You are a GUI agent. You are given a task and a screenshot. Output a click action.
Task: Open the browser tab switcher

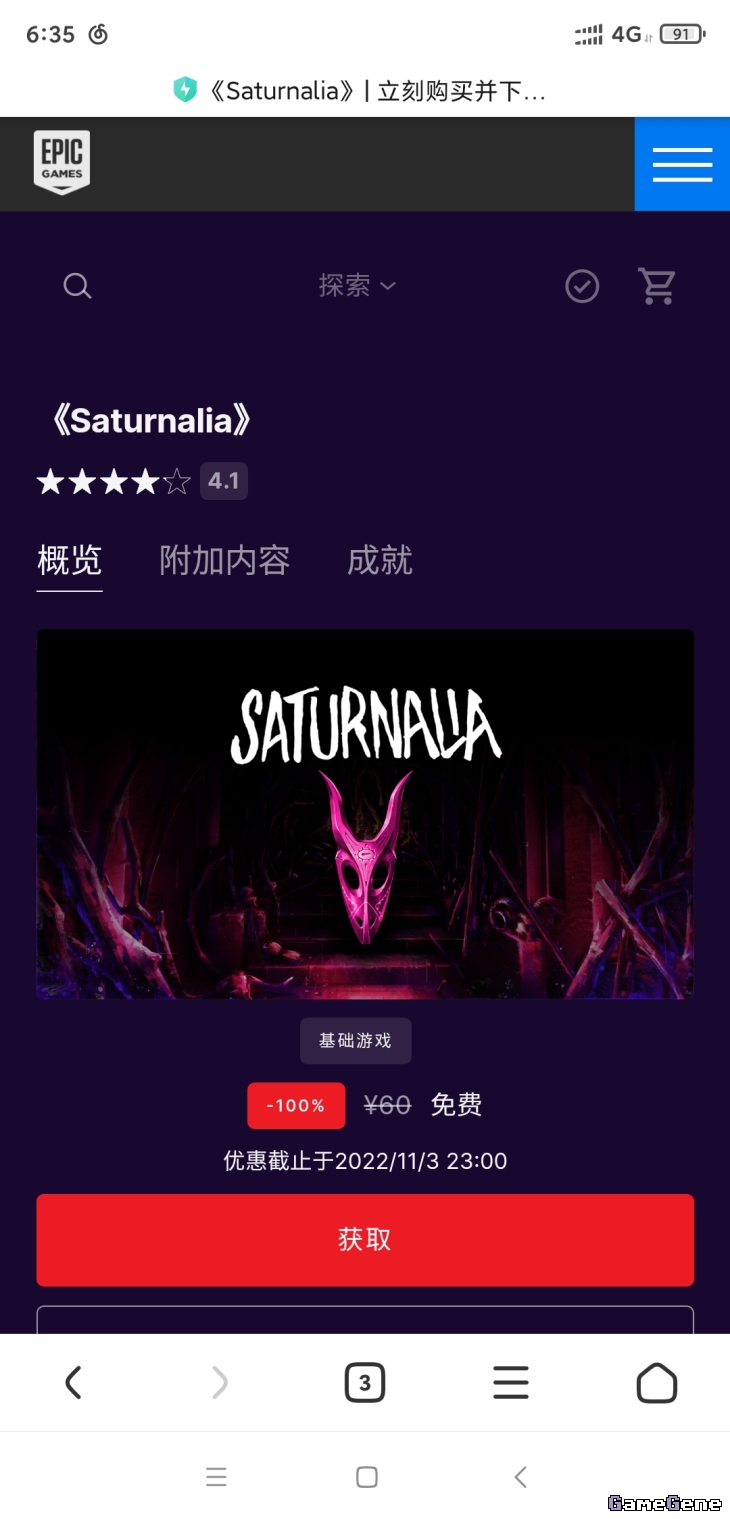[365, 1383]
